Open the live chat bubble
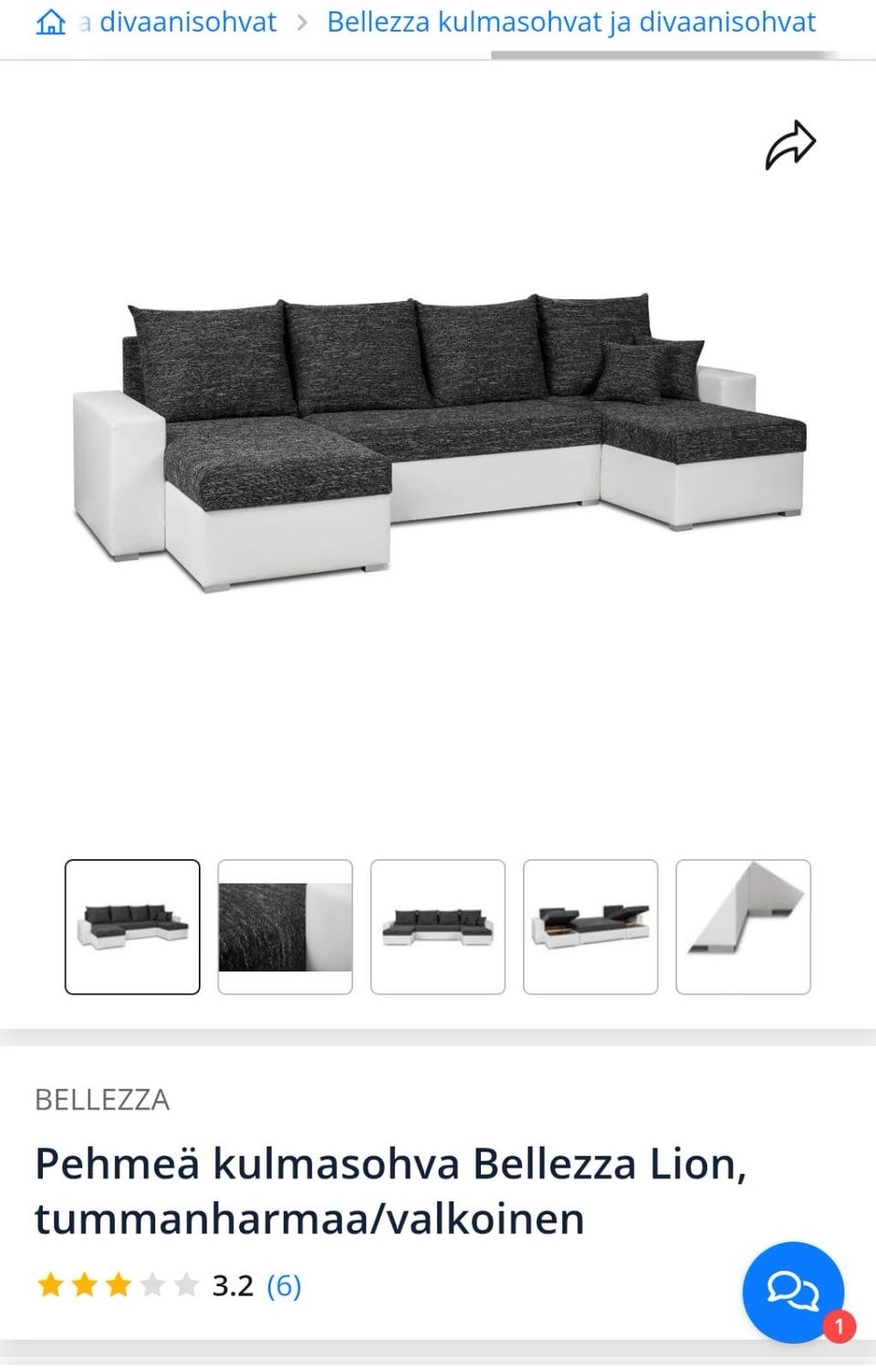876x1372 pixels. (x=792, y=1291)
